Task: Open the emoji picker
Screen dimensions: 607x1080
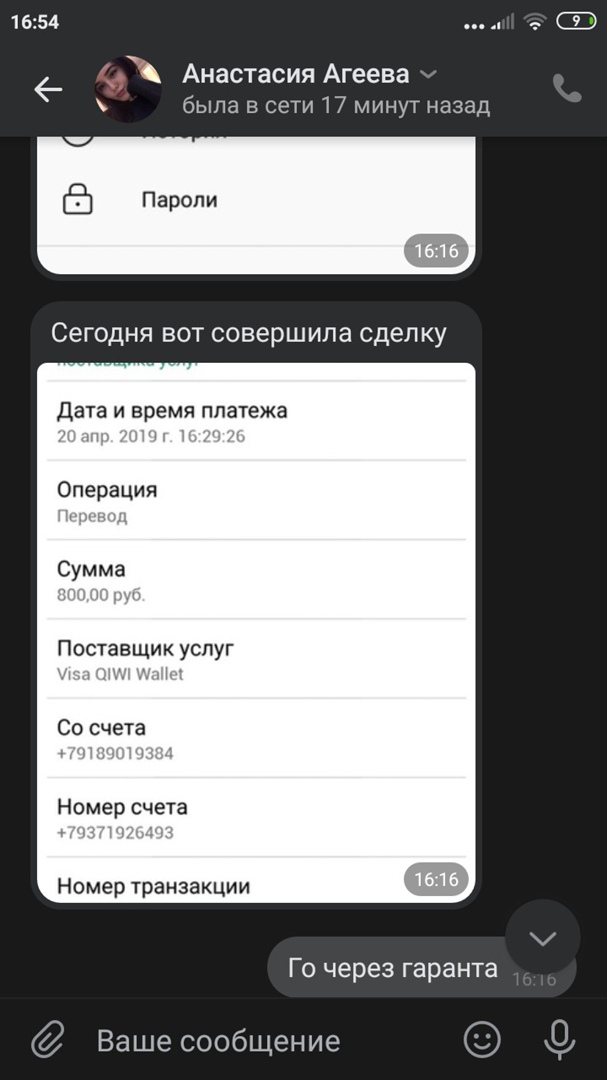Action: pos(482,1040)
